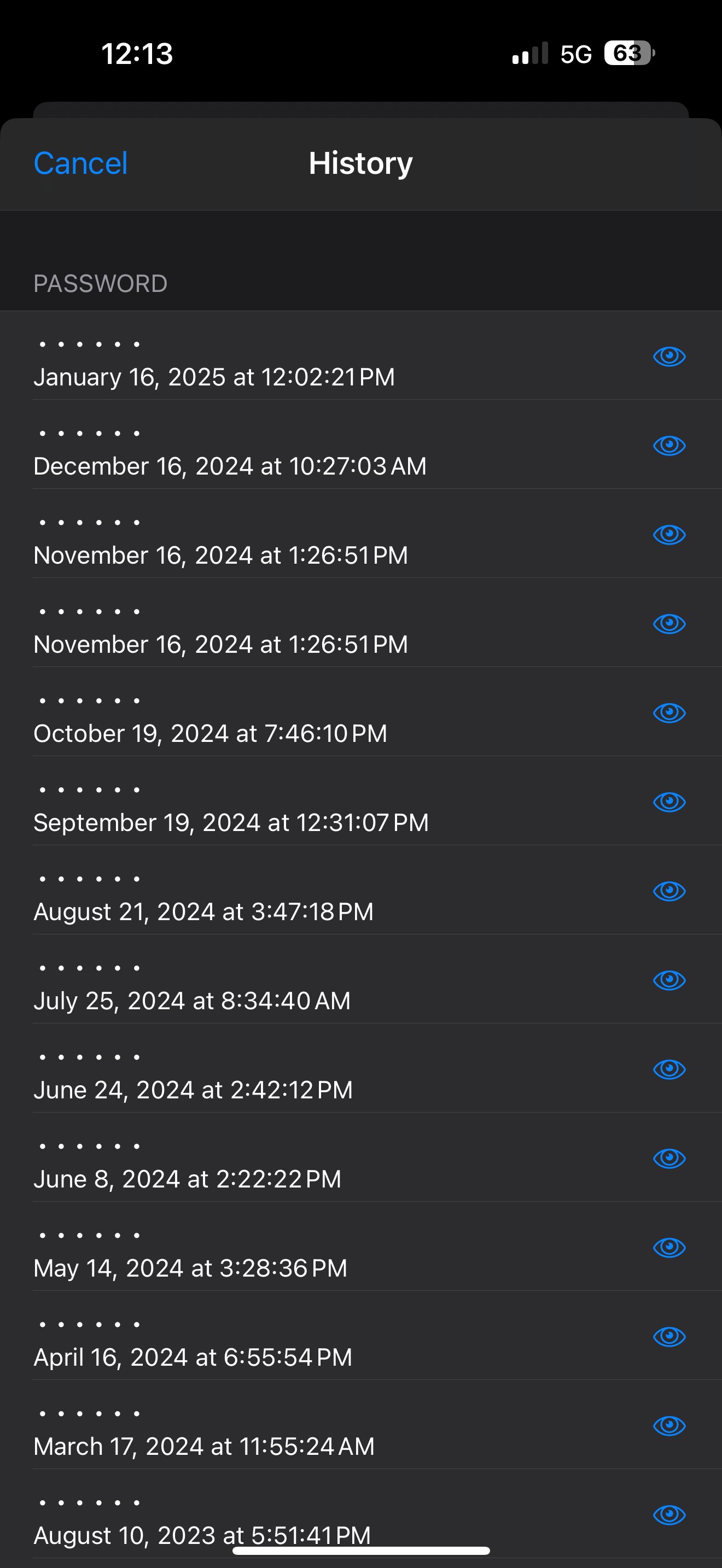Reveal the January 16, 2025 password
722x1568 pixels.
tap(669, 356)
